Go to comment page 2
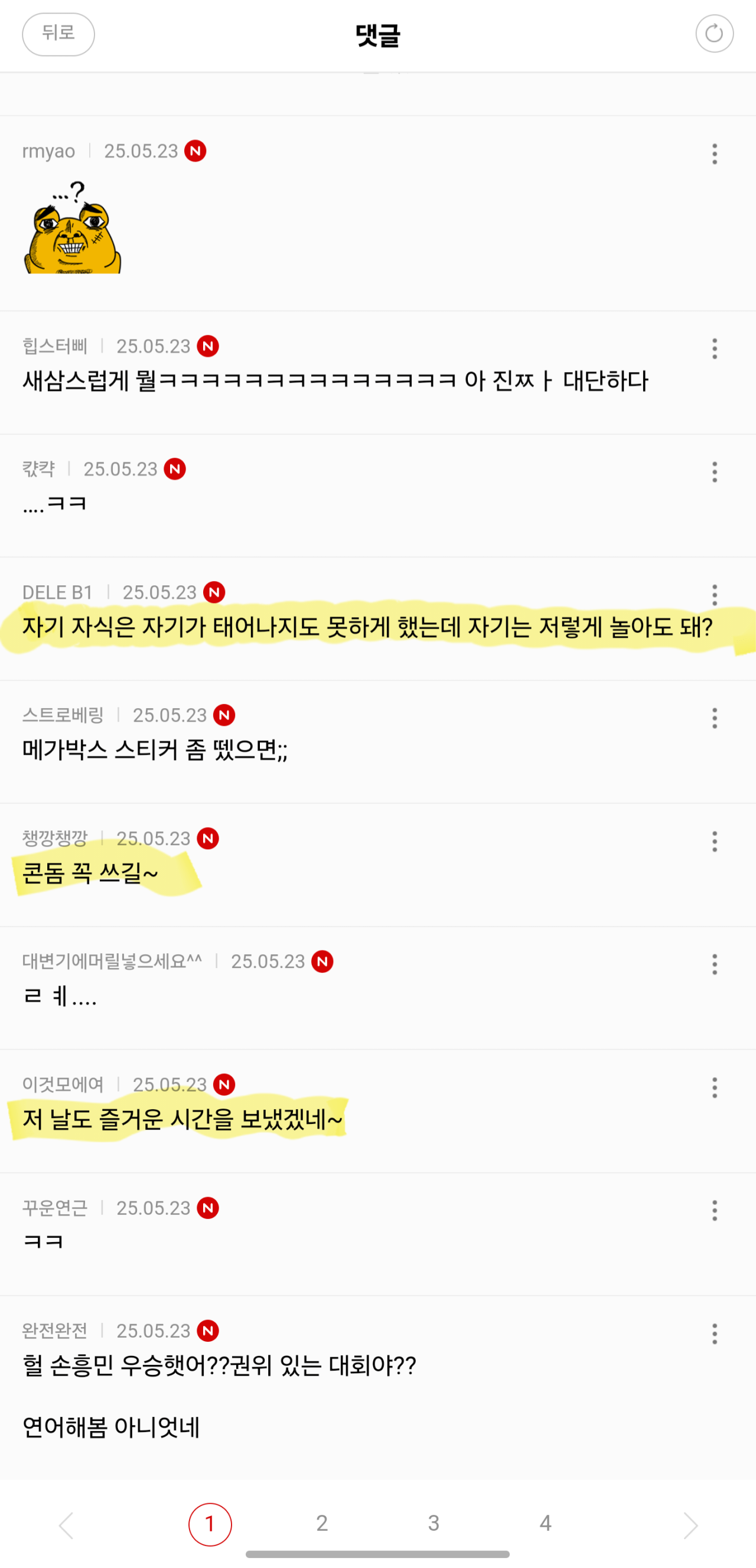756x1568 pixels. [x=322, y=1524]
